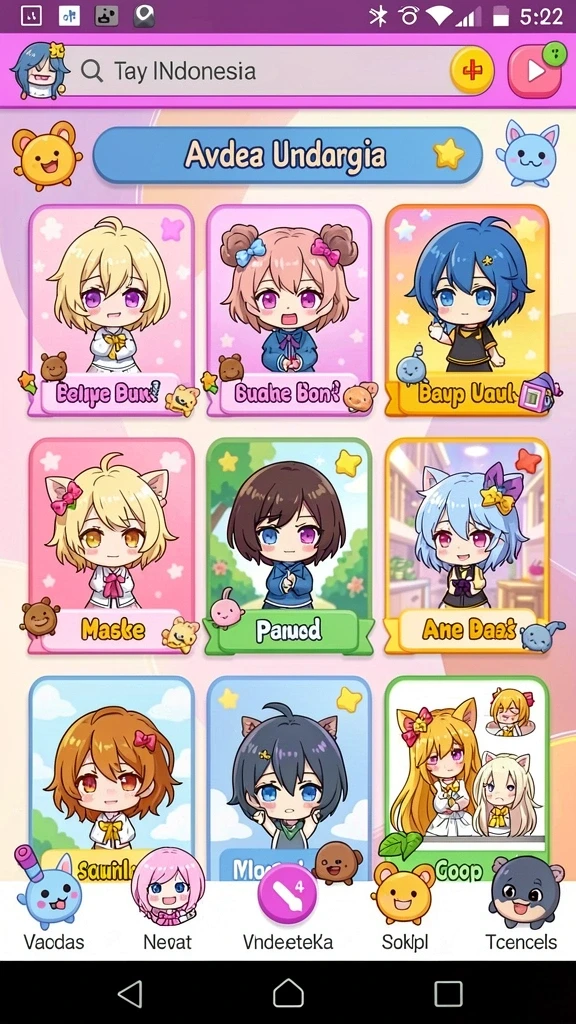576x1024 pixels.
Task: Open the Baup Uaul character card
Action: tap(468, 310)
